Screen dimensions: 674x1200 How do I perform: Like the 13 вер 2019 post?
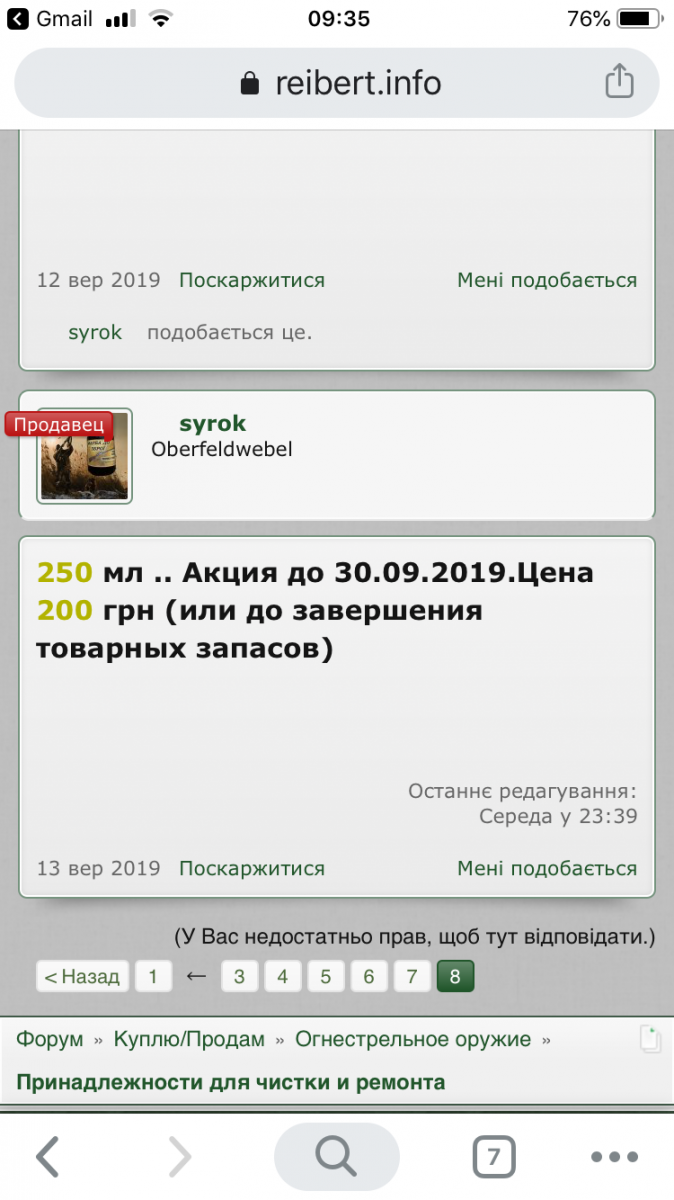(x=547, y=868)
